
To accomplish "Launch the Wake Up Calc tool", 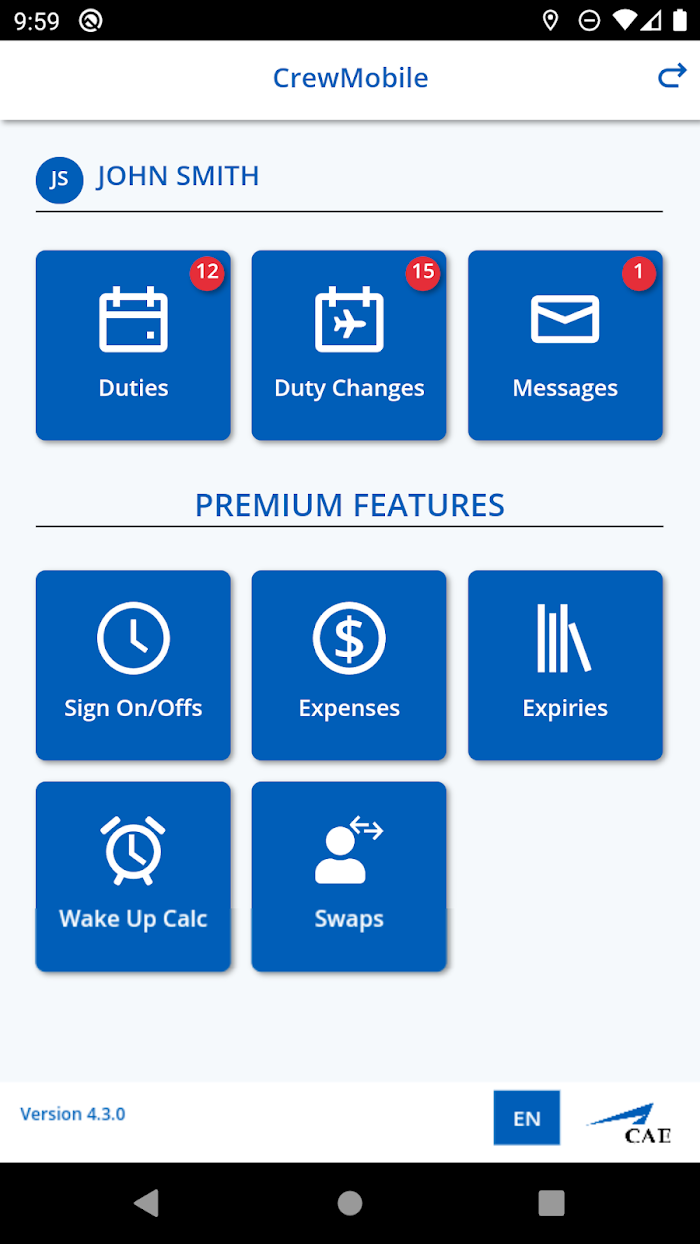I will click(x=133, y=877).
